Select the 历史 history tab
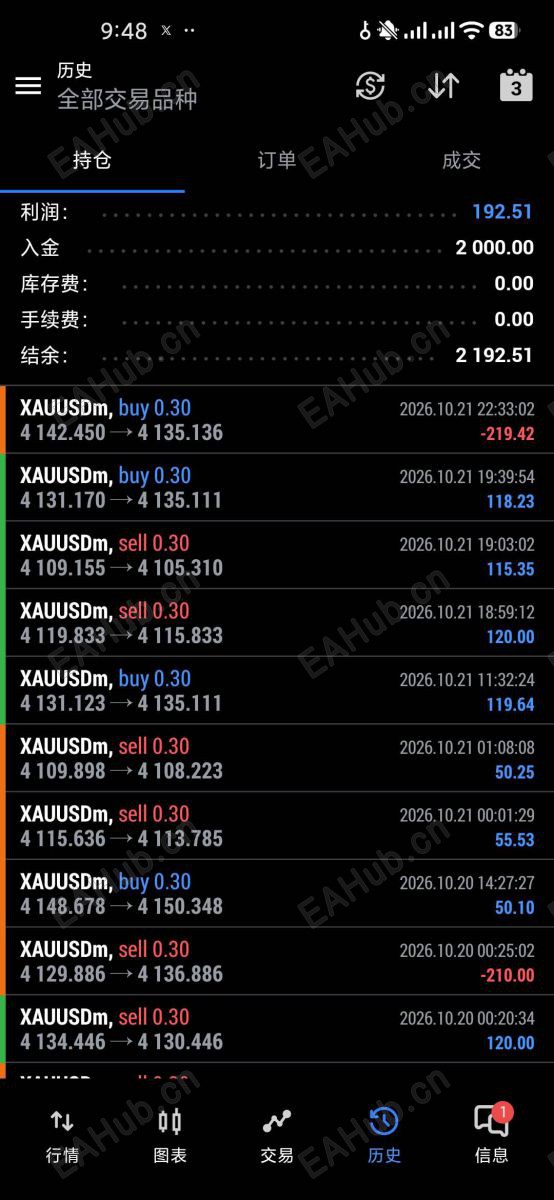Image resolution: width=554 pixels, height=1200 pixels. (384, 1136)
